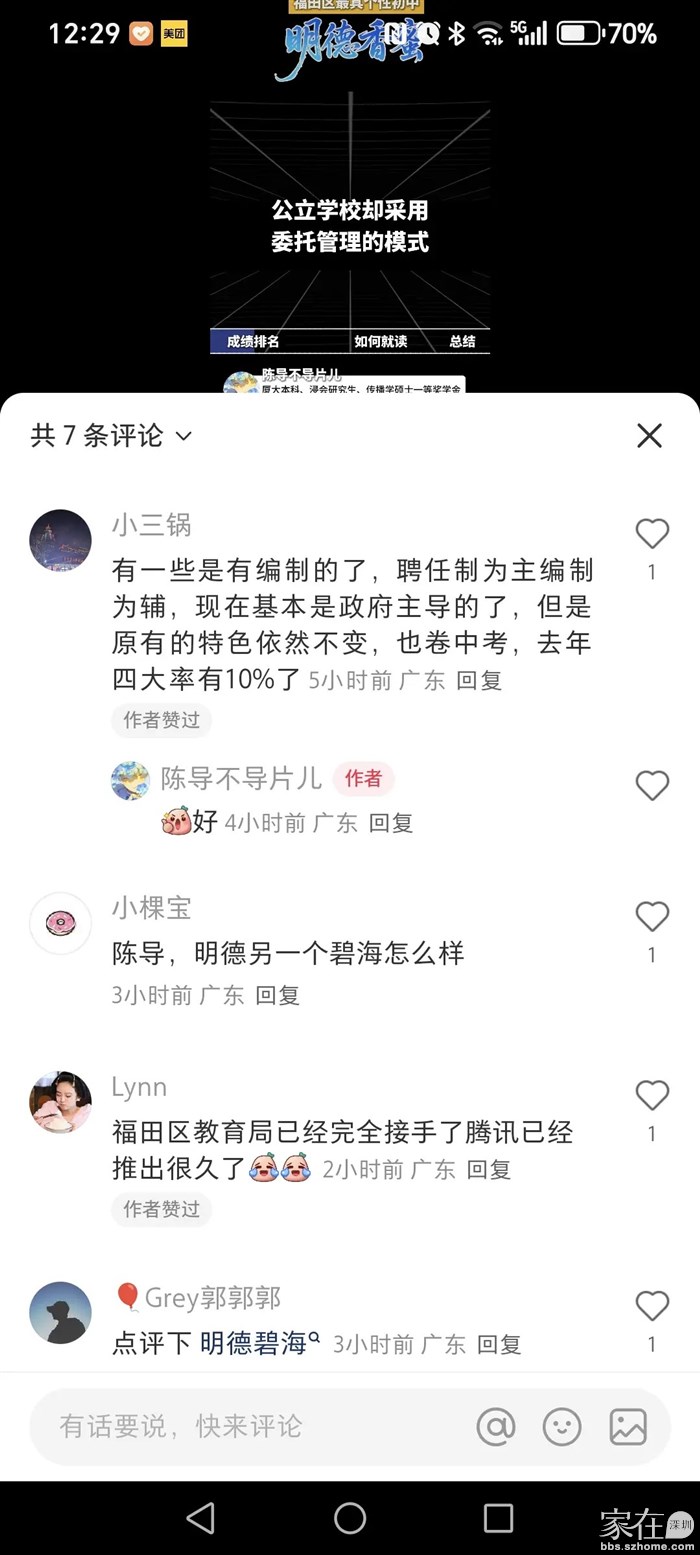Mention someone with the @ icon
Screen dimensions: 700x1555
pos(495,1426)
